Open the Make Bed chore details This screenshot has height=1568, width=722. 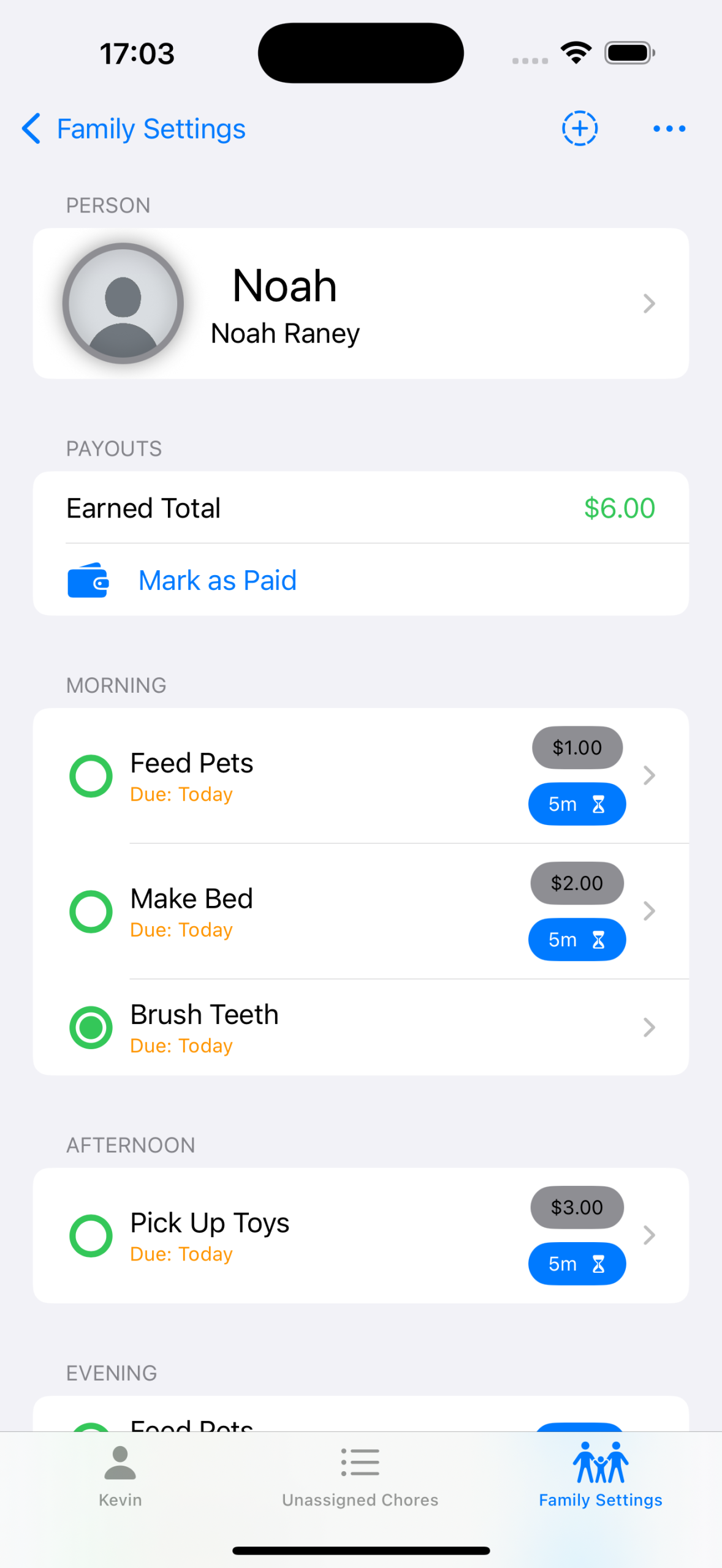tap(361, 911)
